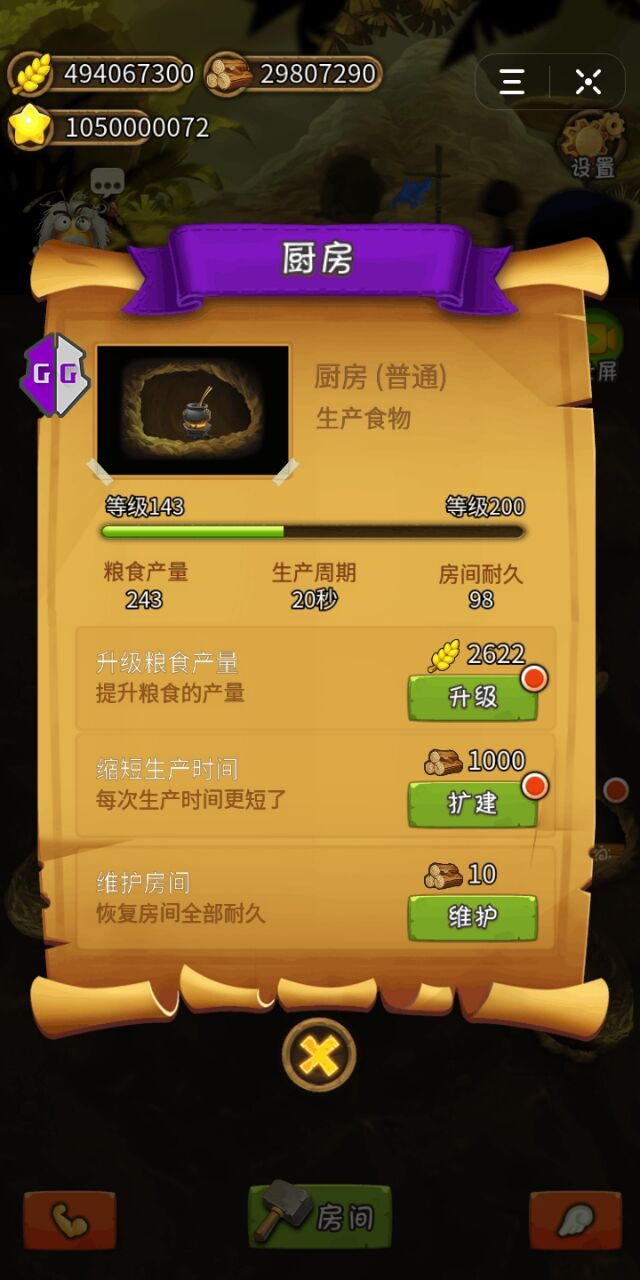Open the mini-program three-line menu
The image size is (640, 1280).
pyautogui.click(x=512, y=82)
